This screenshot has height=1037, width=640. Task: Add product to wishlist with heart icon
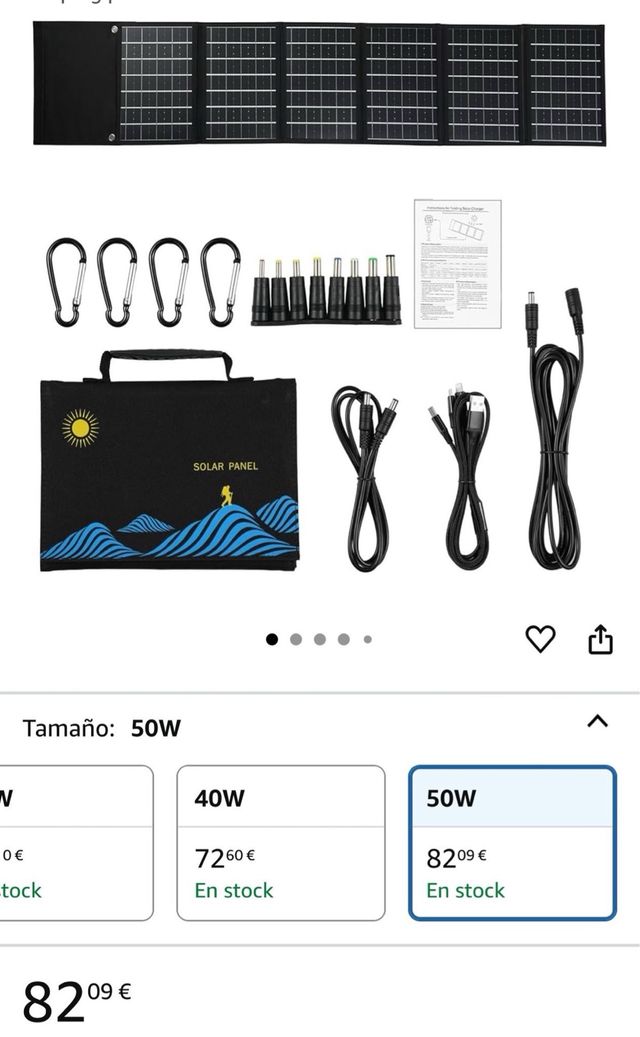click(540, 639)
